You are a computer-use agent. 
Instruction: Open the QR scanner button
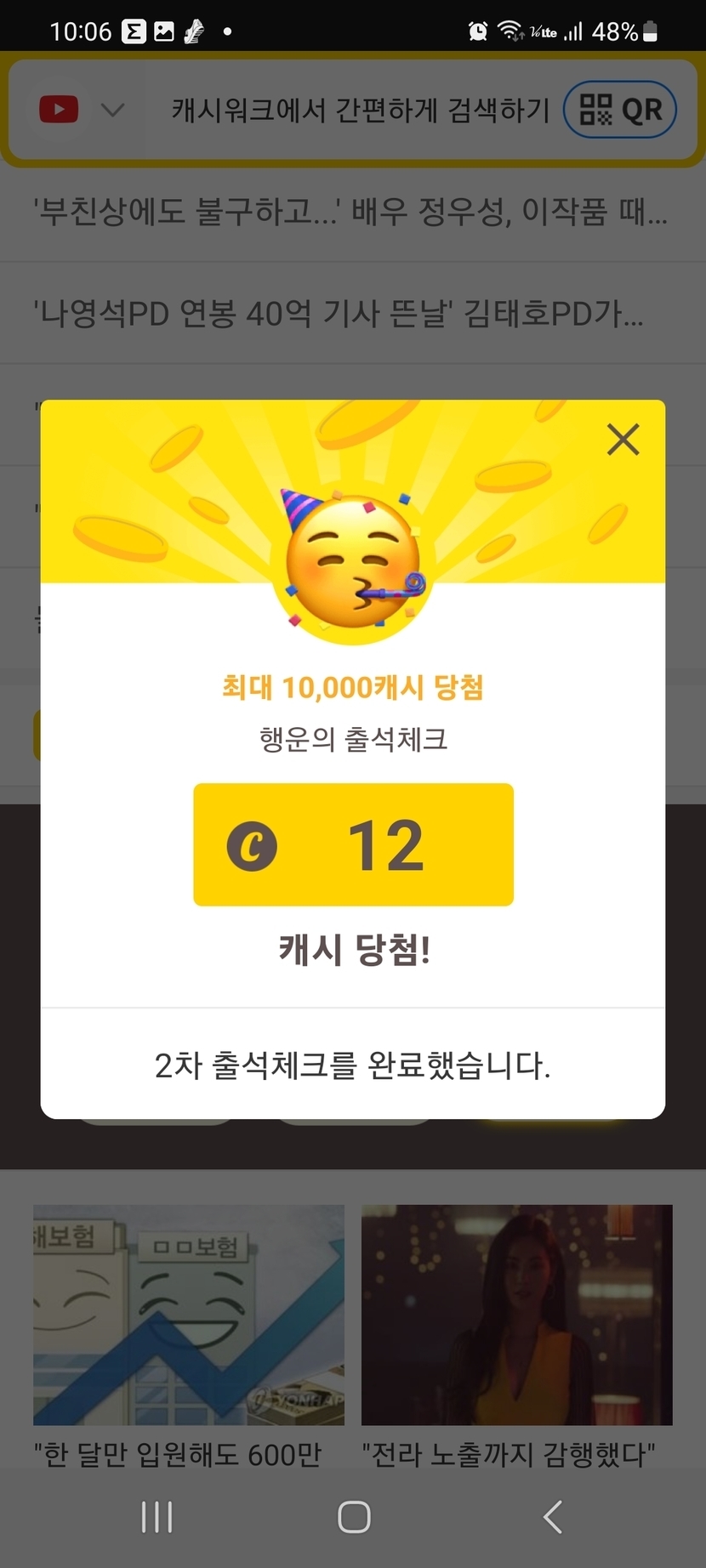point(620,110)
